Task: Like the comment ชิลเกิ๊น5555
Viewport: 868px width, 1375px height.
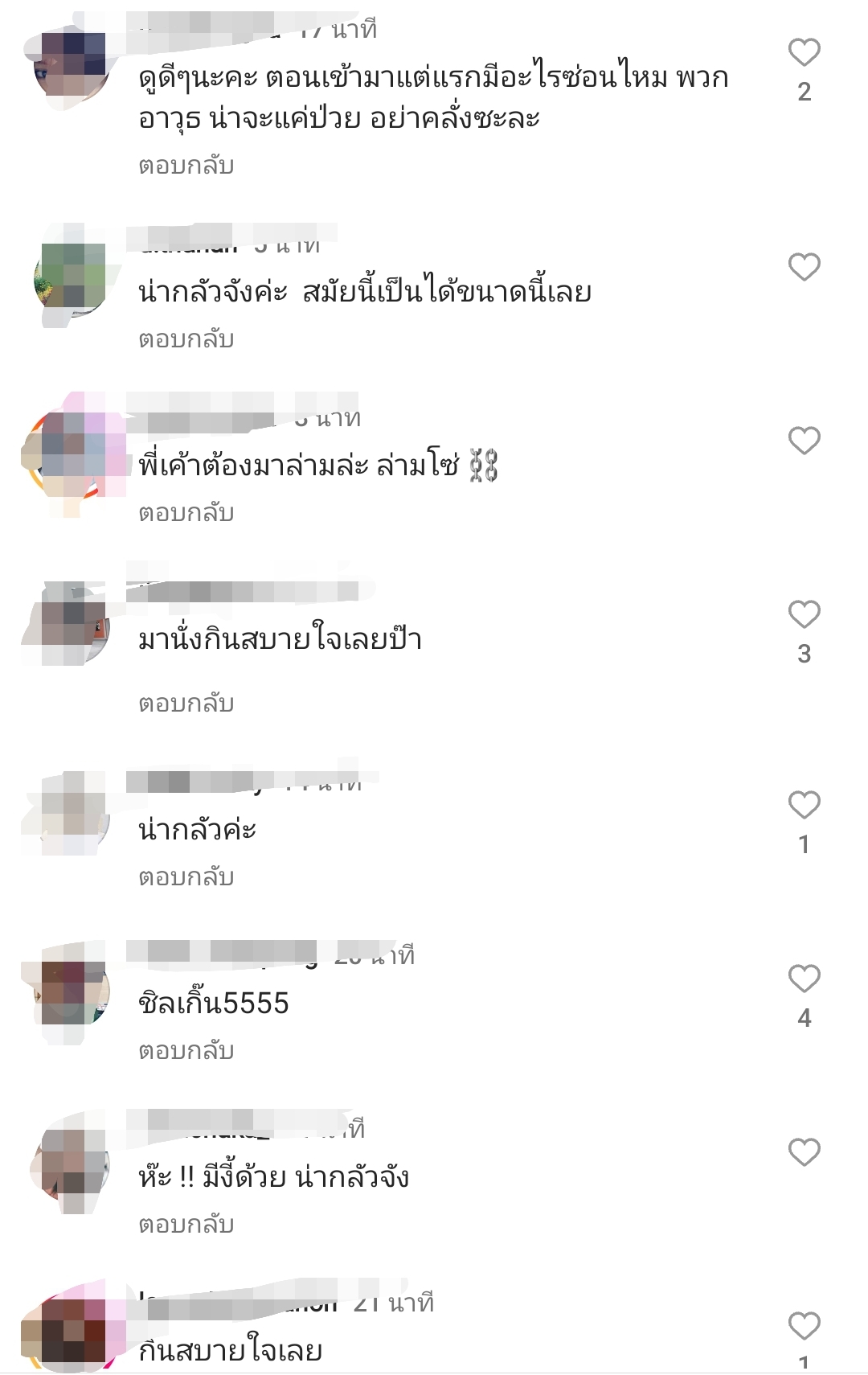Action: [804, 979]
